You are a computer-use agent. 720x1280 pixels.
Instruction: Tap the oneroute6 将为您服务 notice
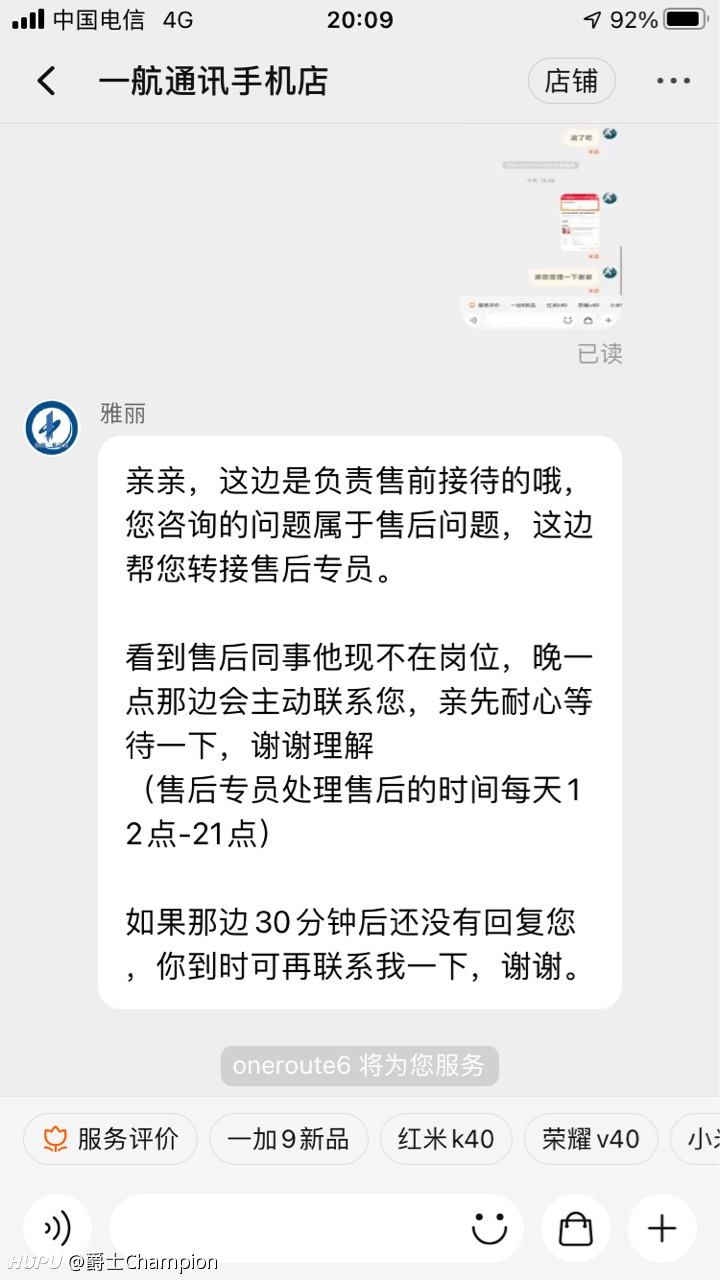pyautogui.click(x=360, y=1066)
